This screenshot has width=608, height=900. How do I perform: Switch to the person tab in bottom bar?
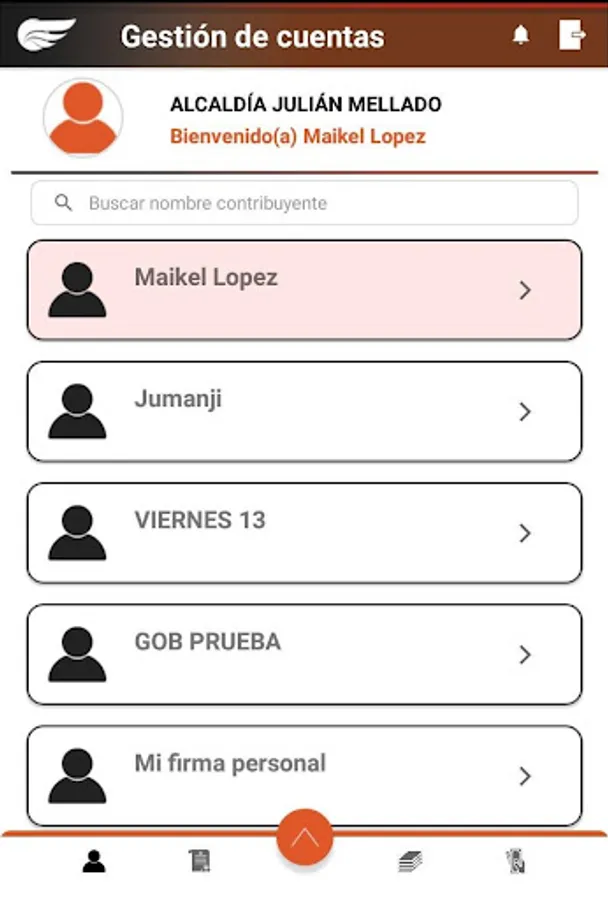(94, 861)
